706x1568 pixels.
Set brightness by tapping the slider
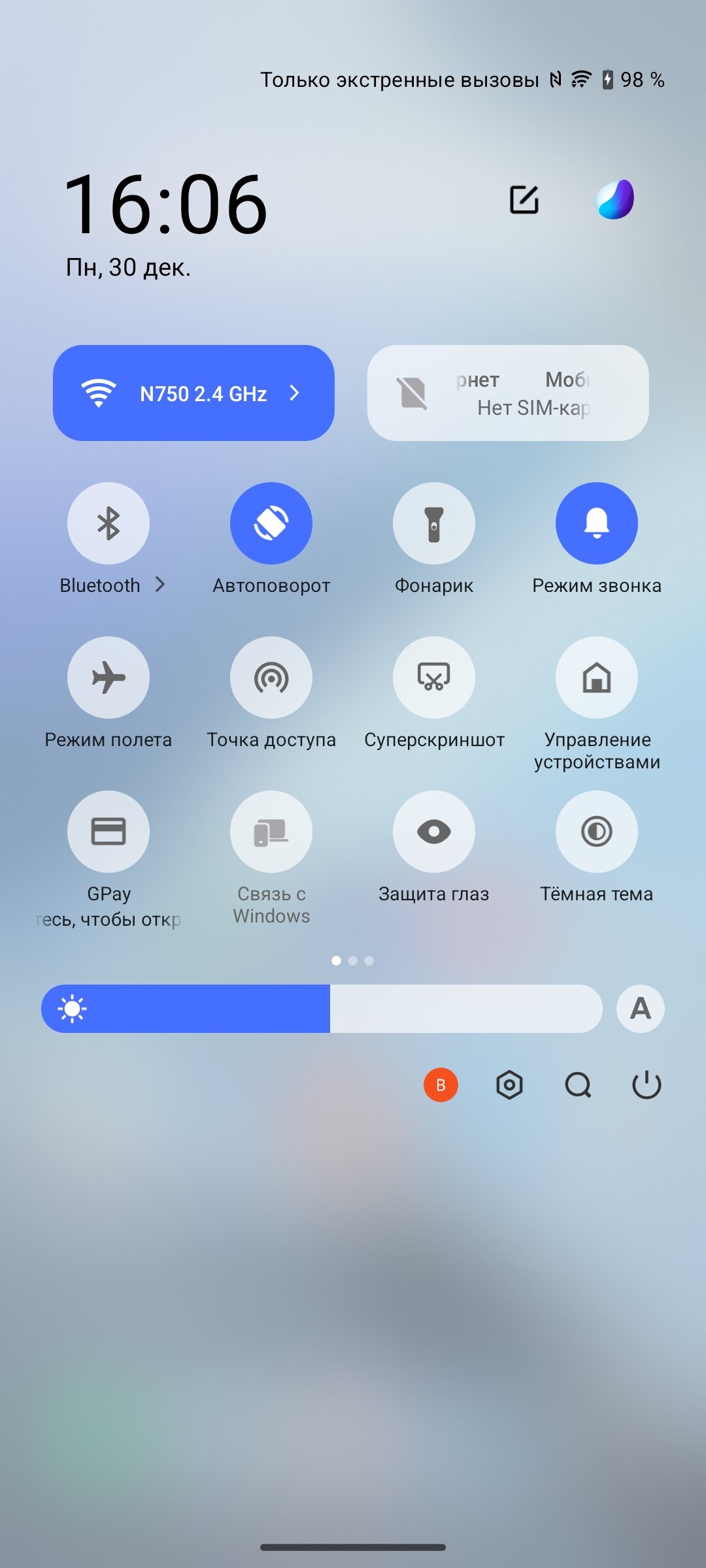pyautogui.click(x=322, y=1009)
